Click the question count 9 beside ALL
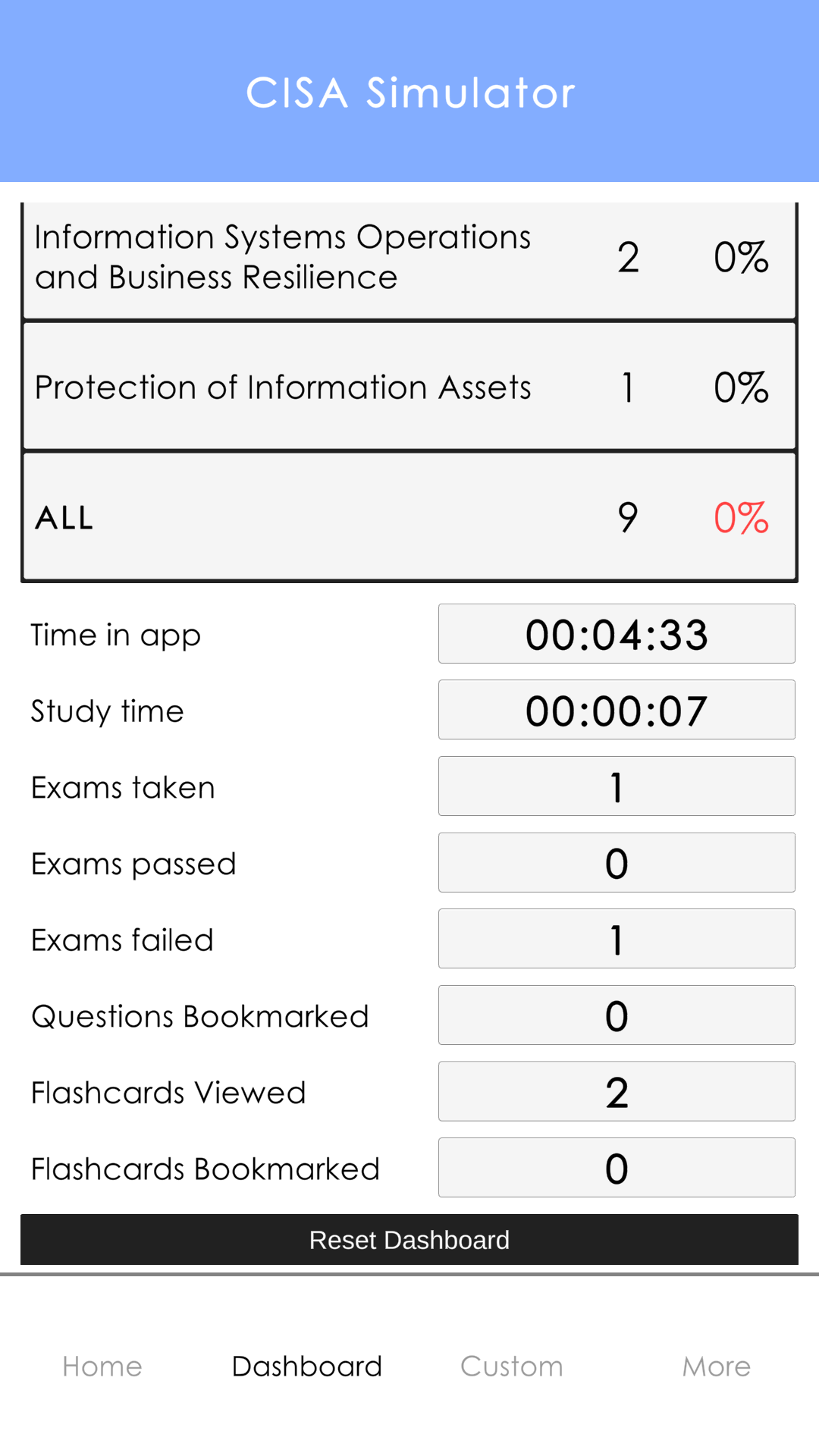The width and height of the screenshot is (819, 1456). [x=626, y=516]
